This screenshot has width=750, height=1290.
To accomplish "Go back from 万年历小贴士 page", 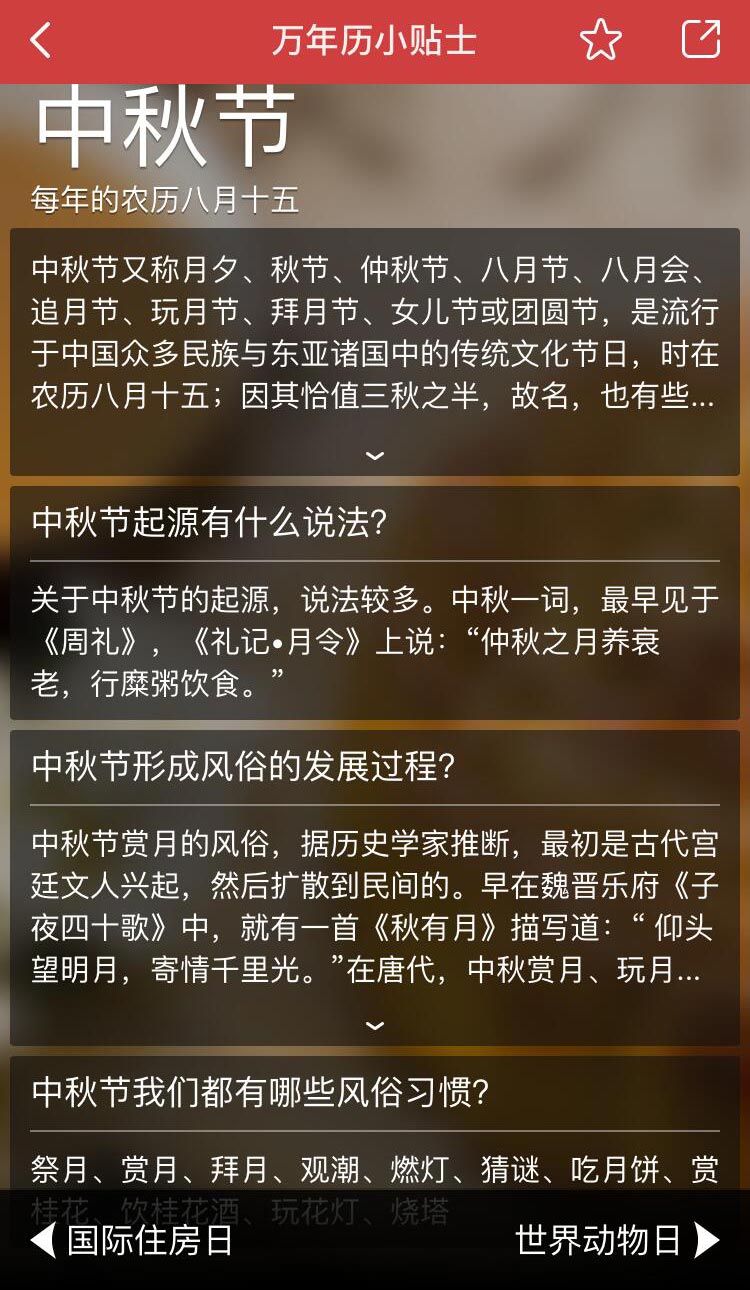I will [x=41, y=41].
